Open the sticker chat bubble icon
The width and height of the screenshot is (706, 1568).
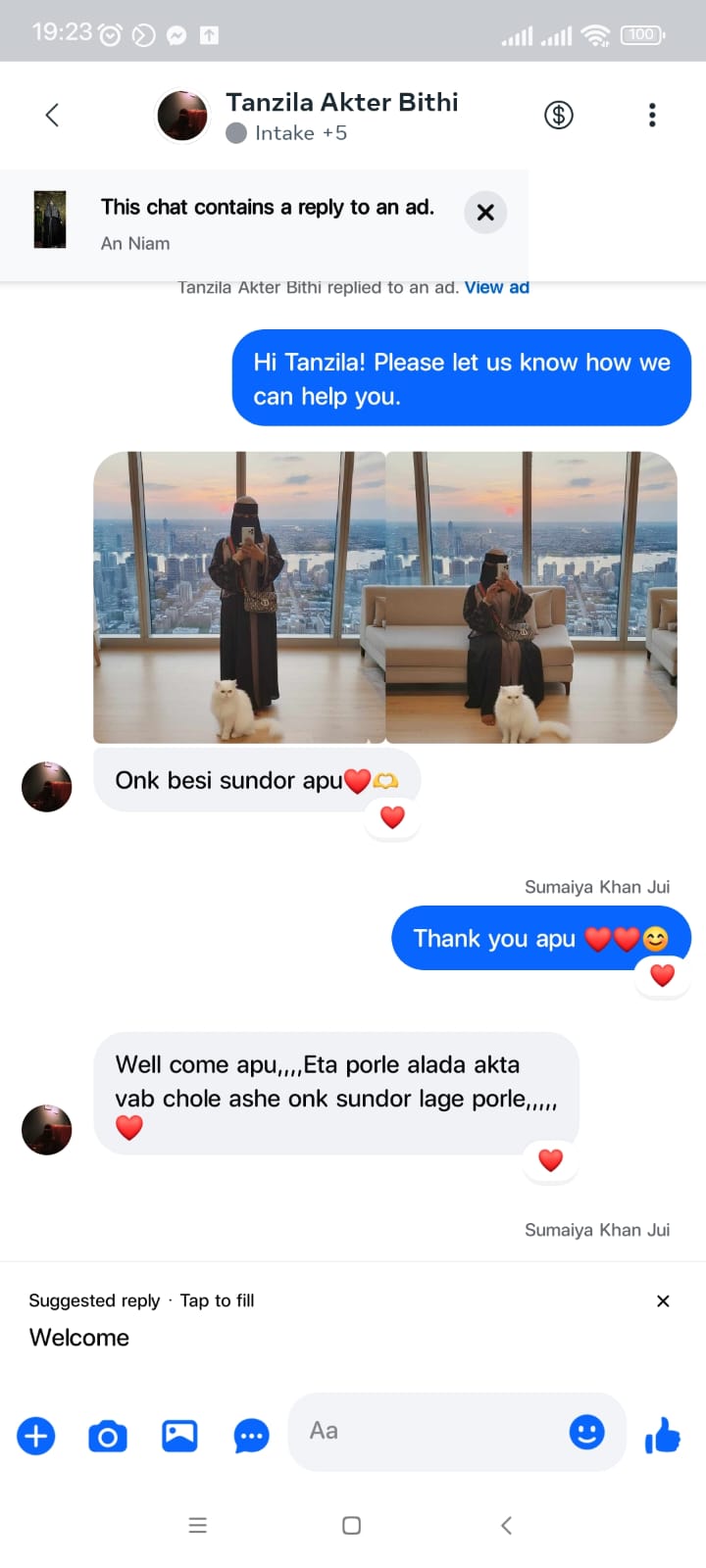click(250, 1435)
